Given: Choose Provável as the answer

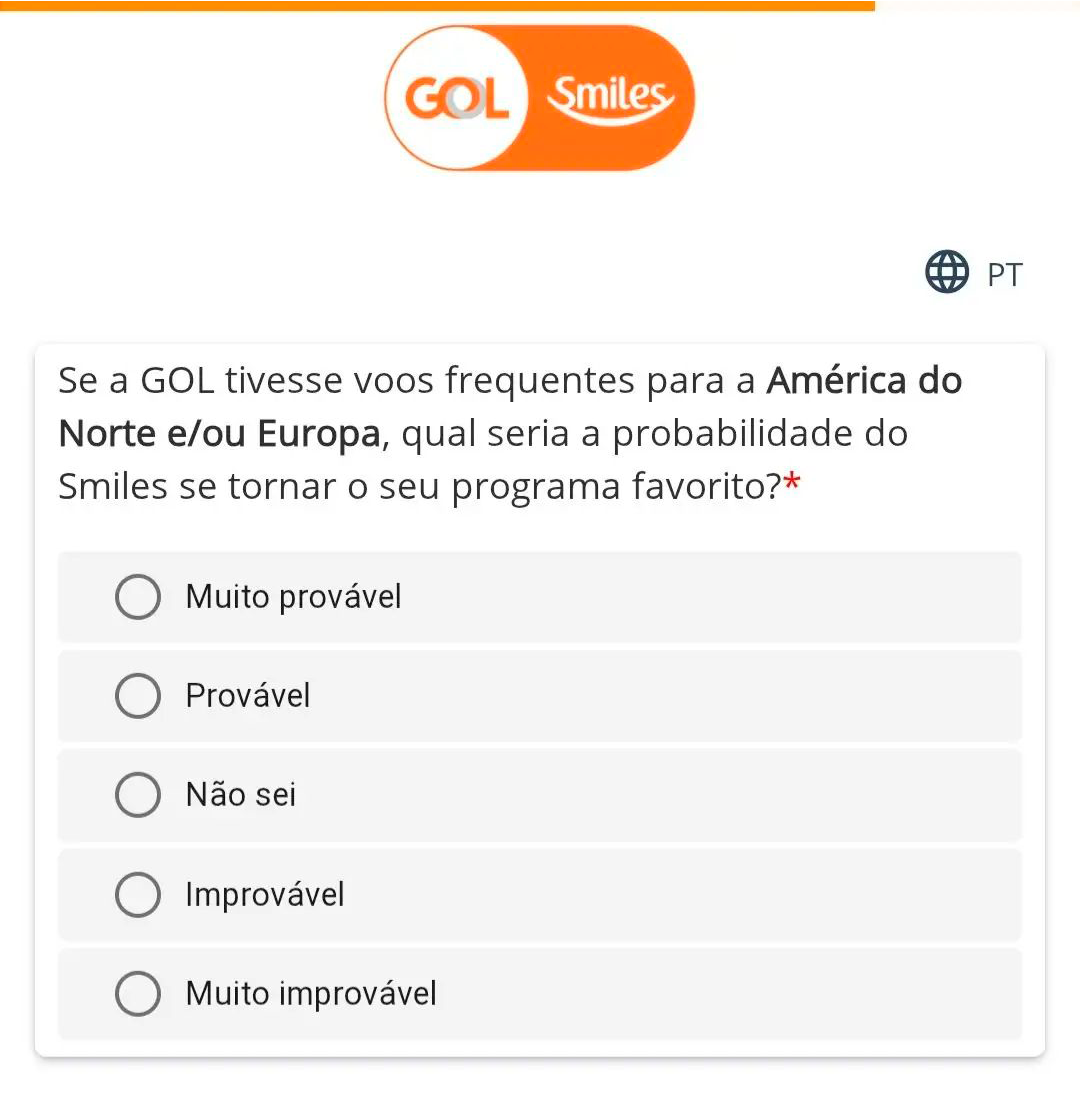Looking at the screenshot, I should coord(138,696).
